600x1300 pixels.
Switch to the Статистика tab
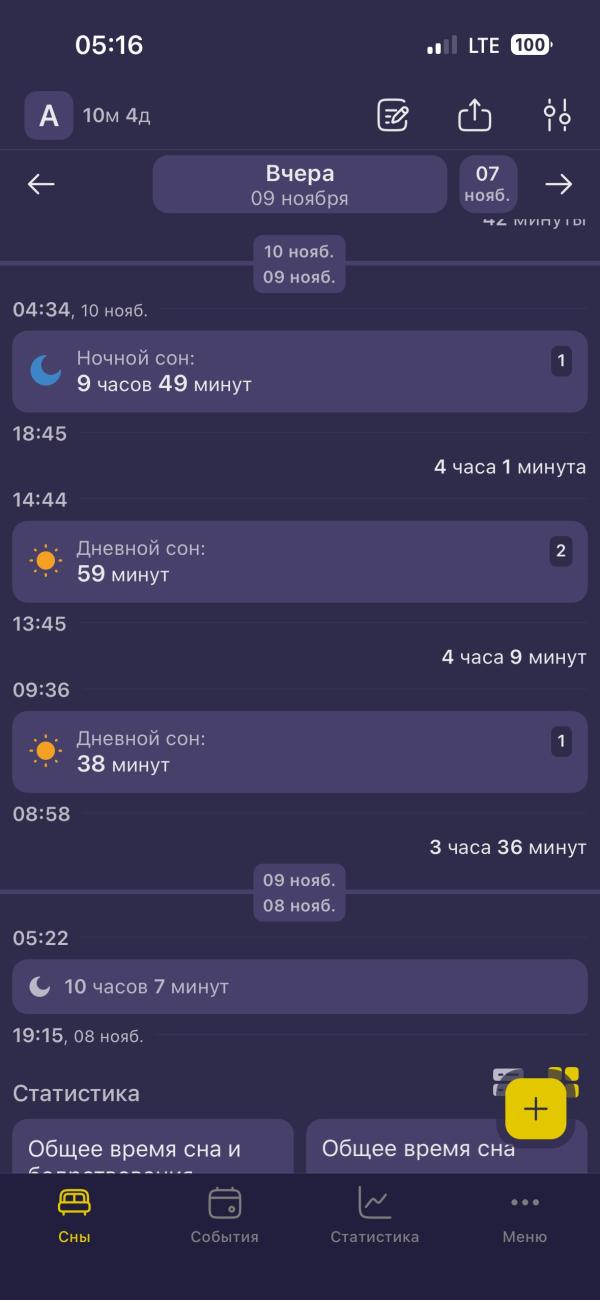(375, 1214)
